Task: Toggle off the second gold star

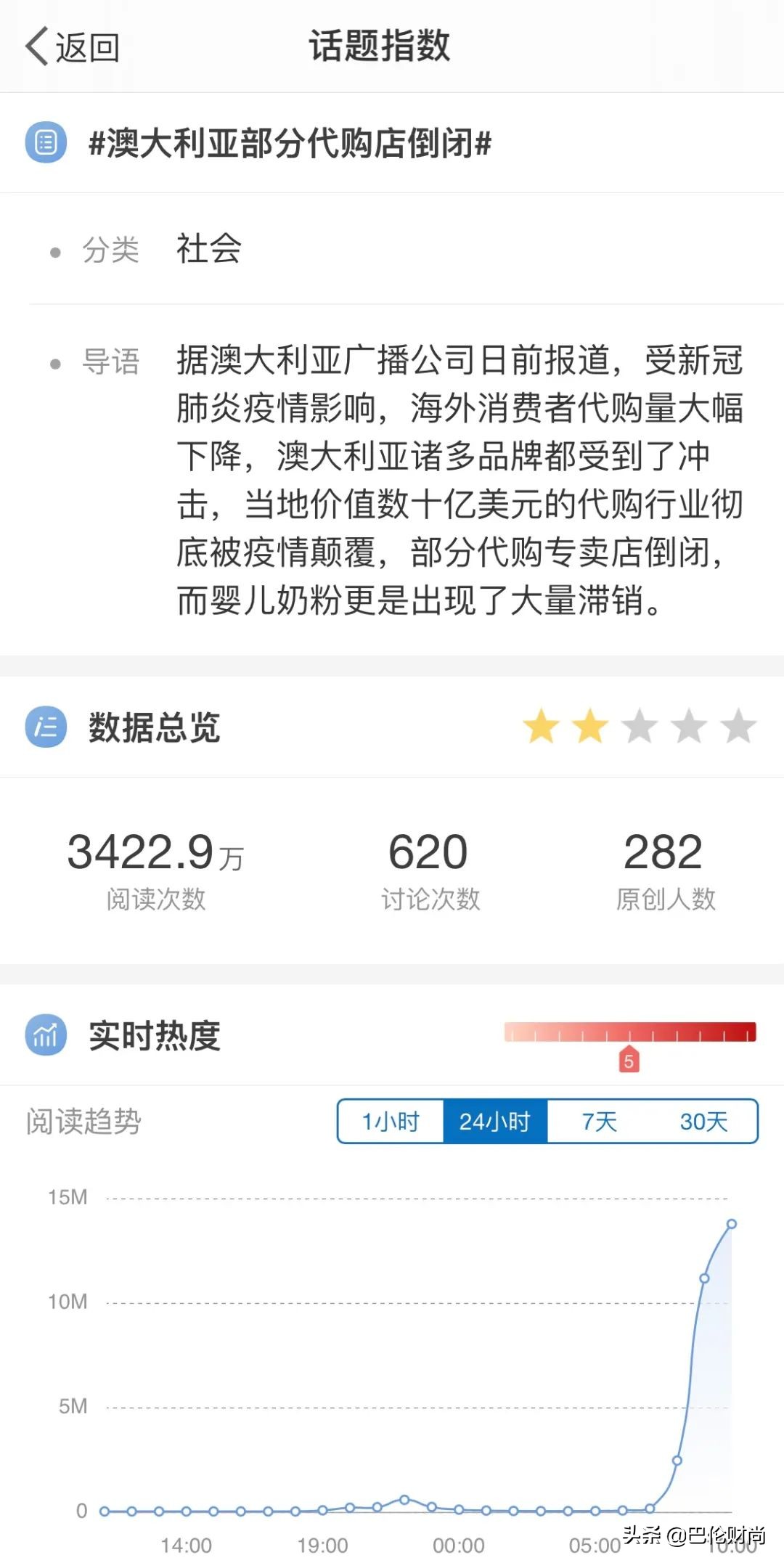Action: [591, 725]
